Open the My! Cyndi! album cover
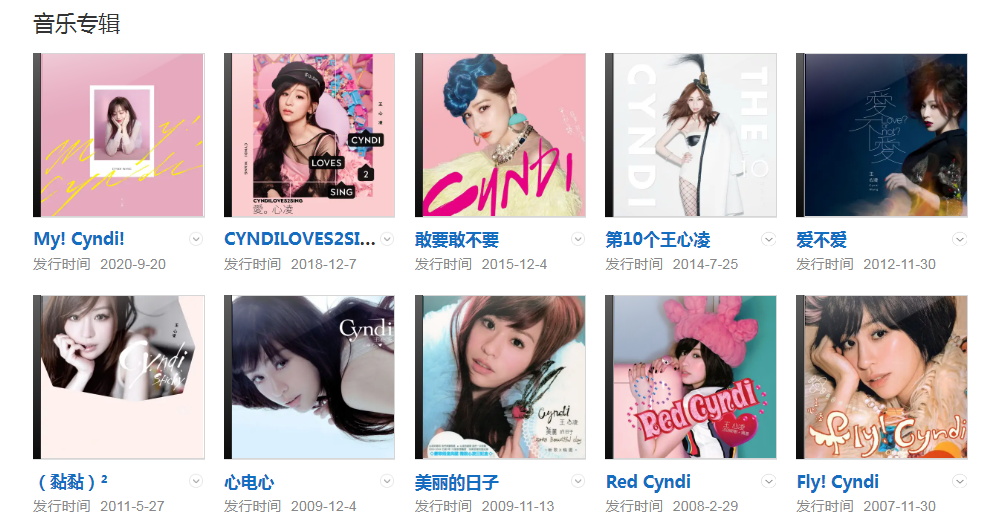Screen dimensions: 1002x532 [x=119, y=136]
